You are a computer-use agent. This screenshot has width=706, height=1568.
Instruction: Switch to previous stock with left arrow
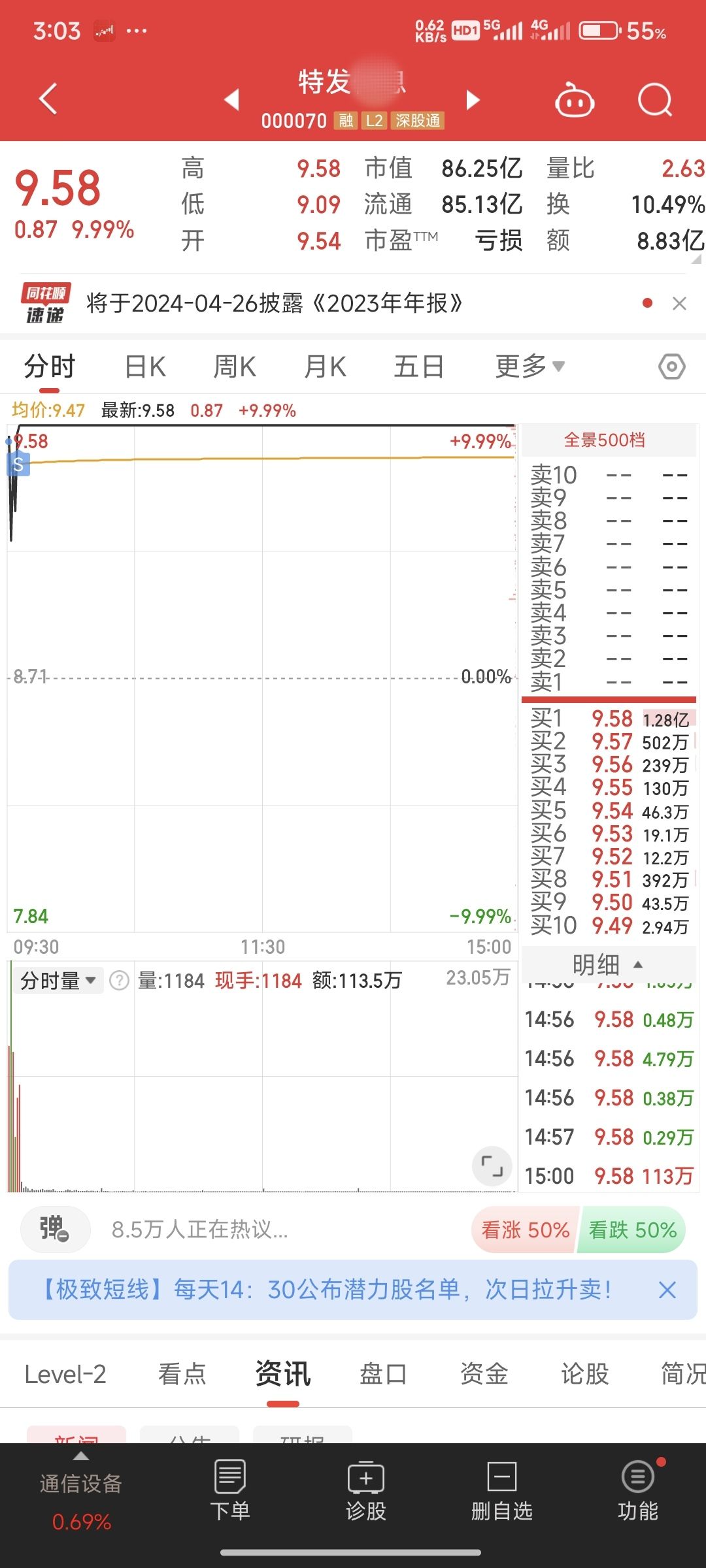231,100
